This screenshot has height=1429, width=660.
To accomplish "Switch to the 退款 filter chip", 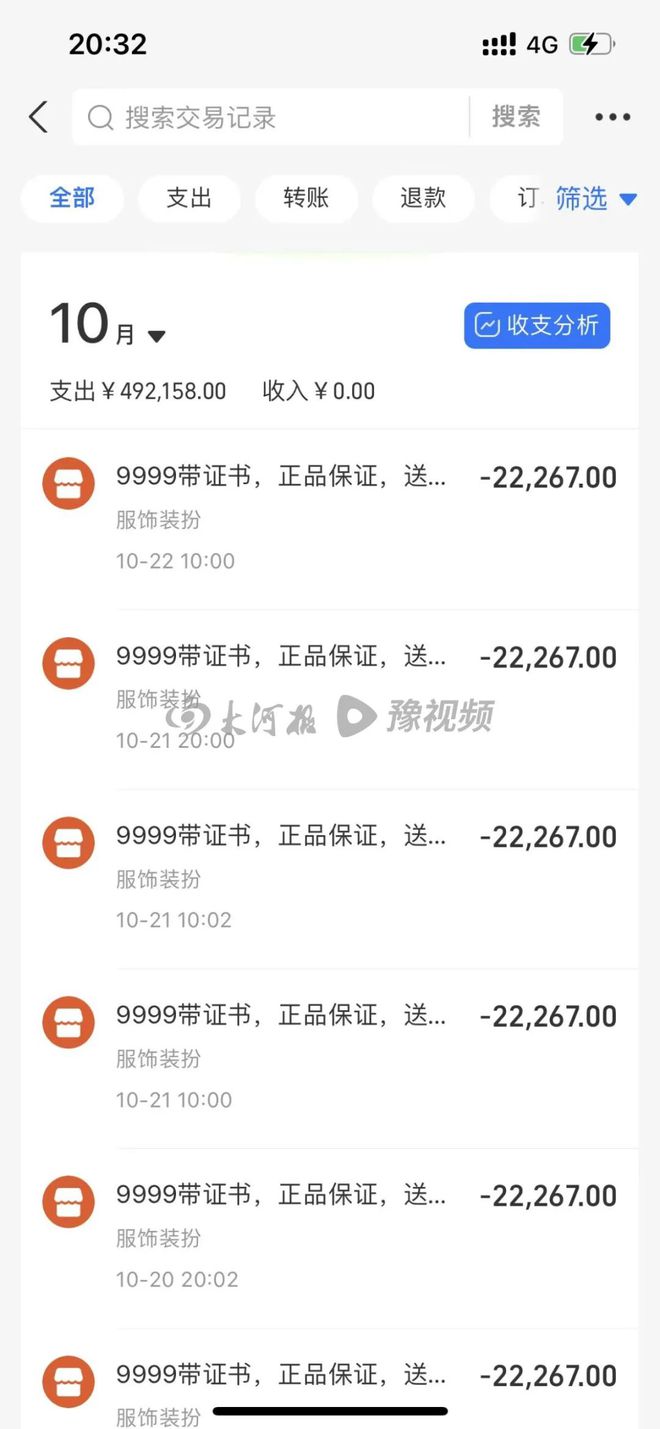I will [x=423, y=198].
